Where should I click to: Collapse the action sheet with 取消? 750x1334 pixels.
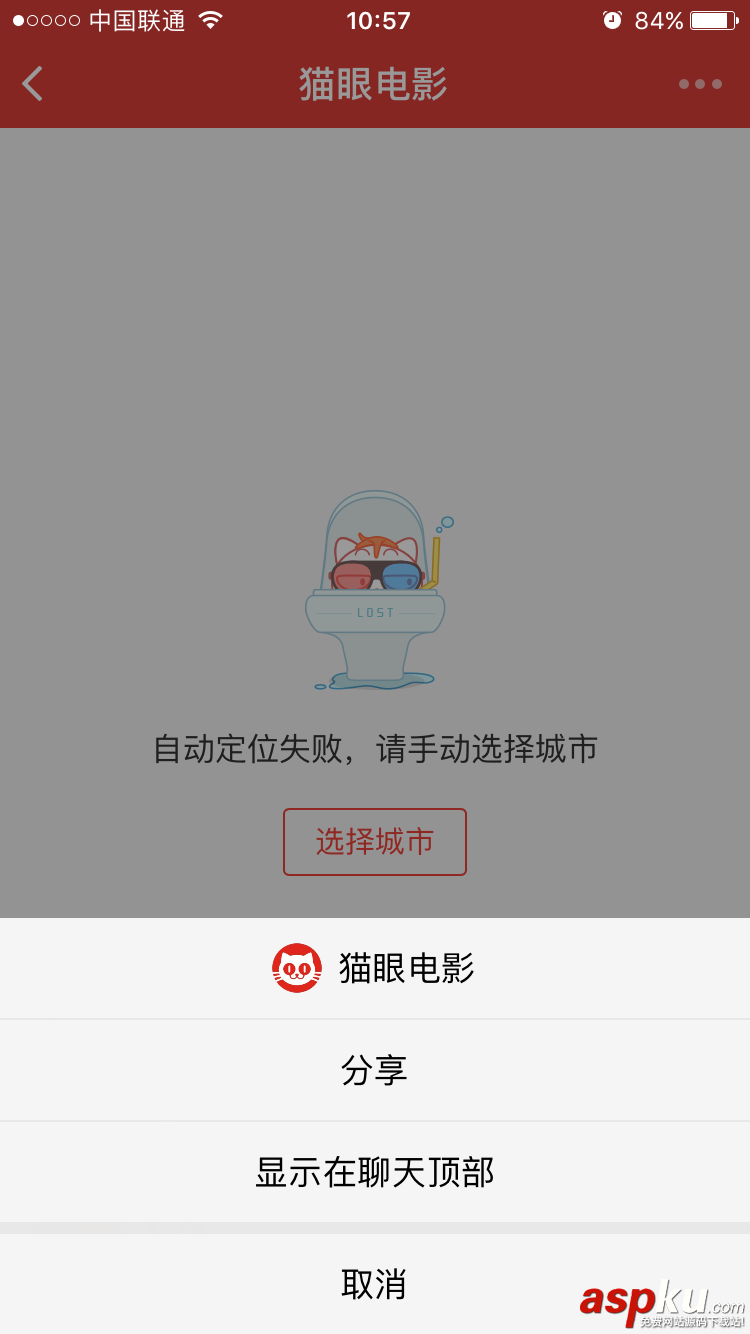[x=375, y=1283]
